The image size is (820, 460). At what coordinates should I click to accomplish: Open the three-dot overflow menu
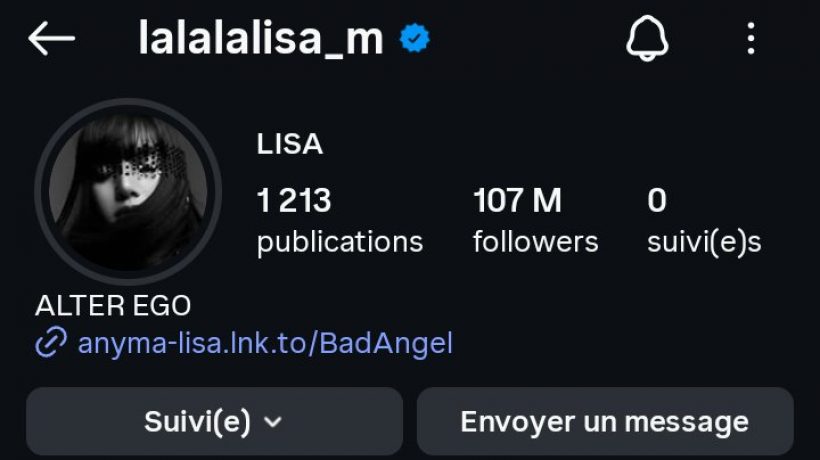pyautogui.click(x=751, y=39)
